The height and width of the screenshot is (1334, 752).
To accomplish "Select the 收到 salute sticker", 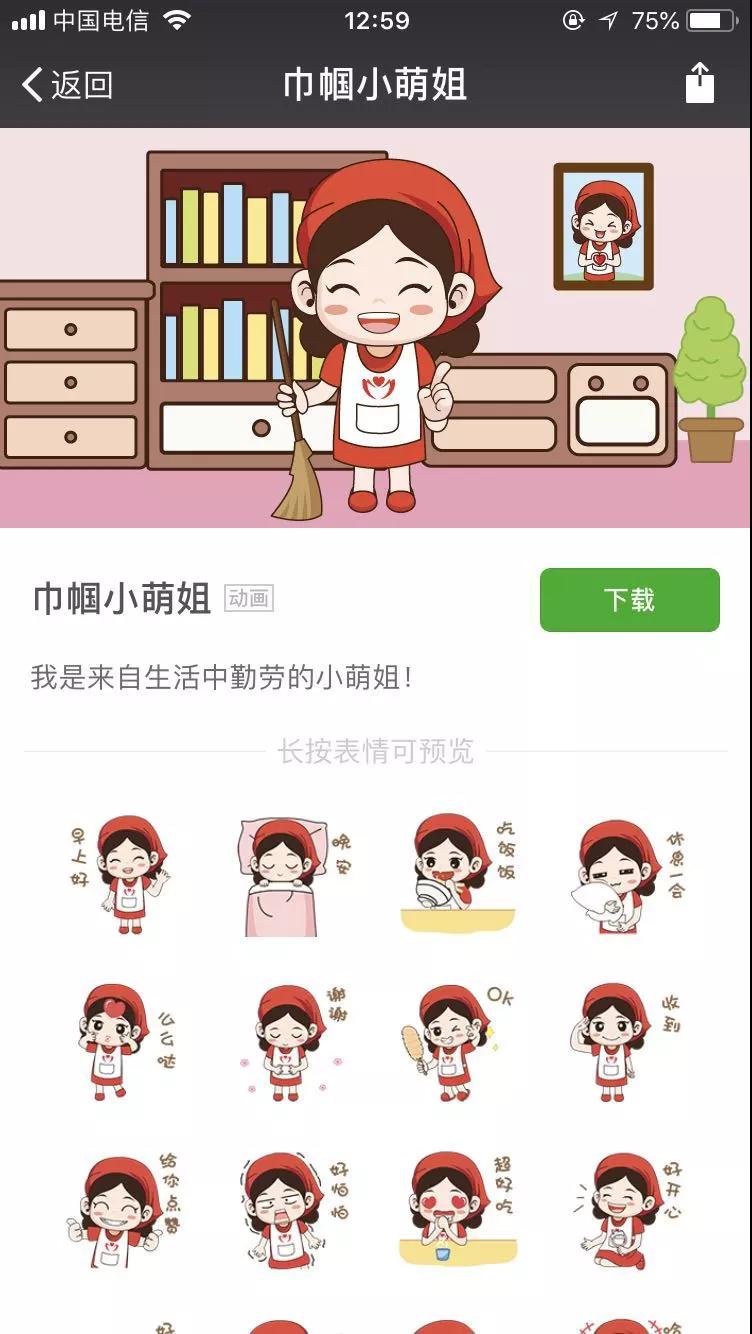I will [626, 1042].
